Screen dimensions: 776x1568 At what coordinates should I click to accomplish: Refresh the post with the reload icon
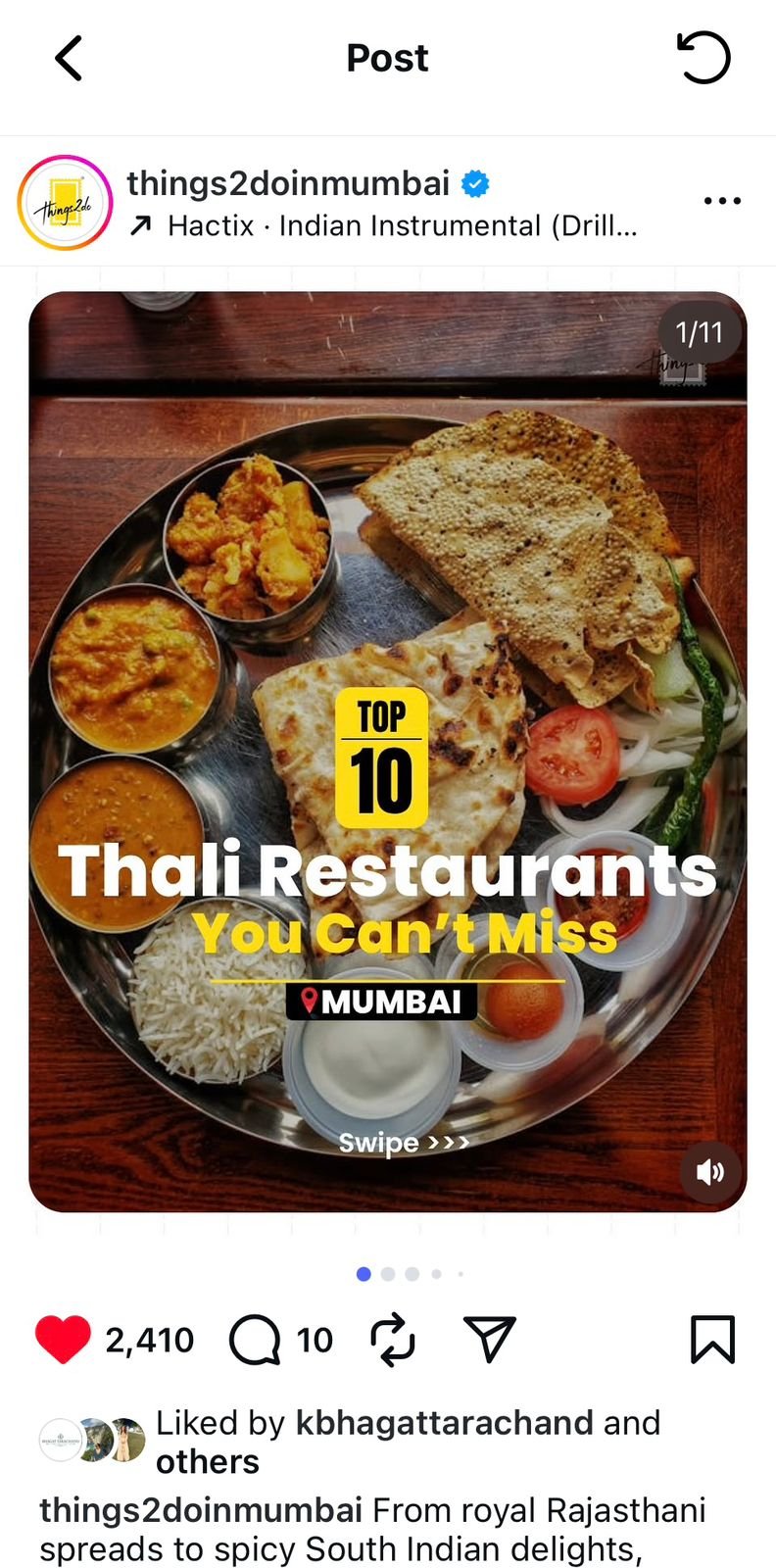click(703, 58)
